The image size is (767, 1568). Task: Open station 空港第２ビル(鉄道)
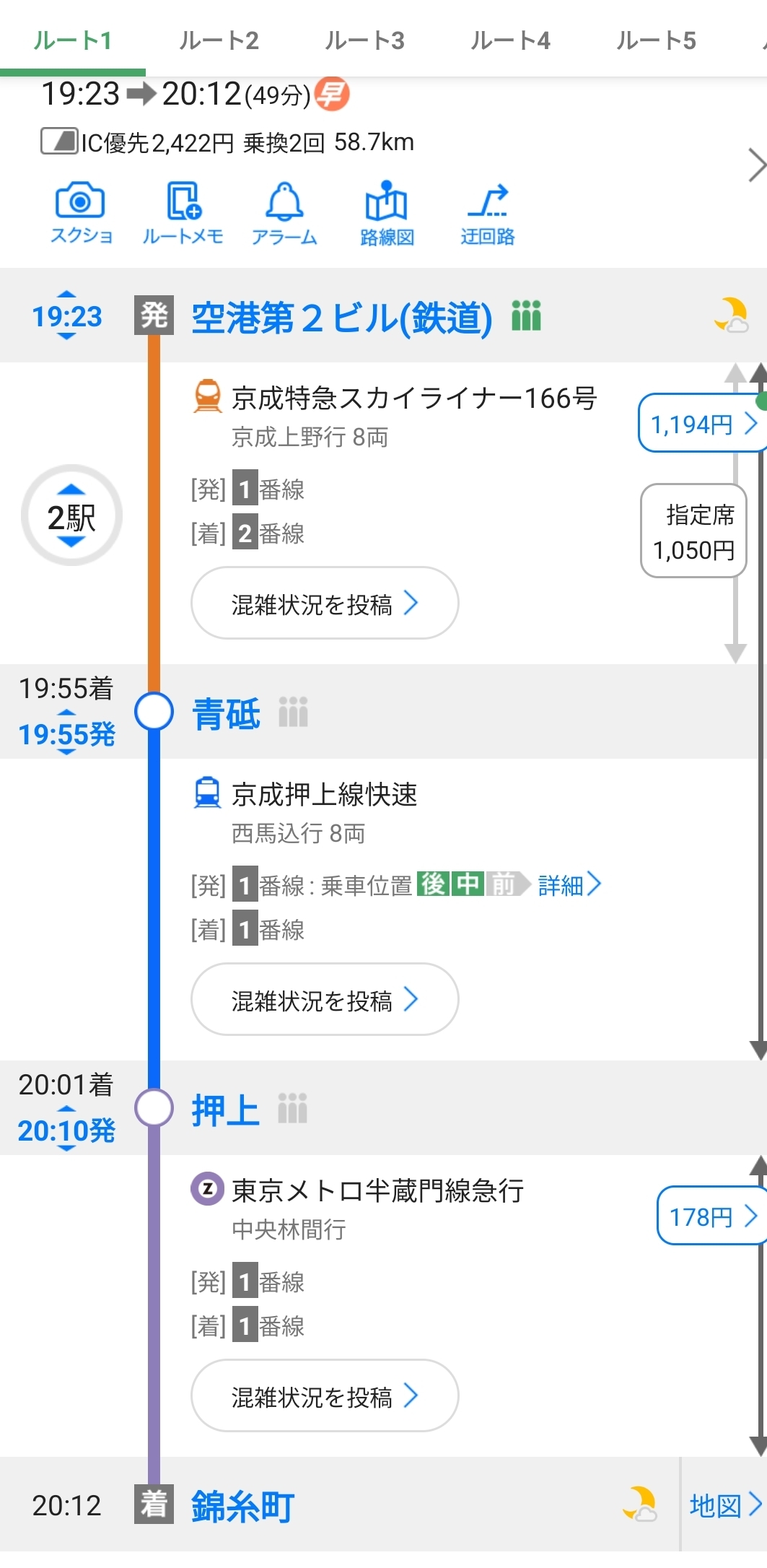coord(341,318)
